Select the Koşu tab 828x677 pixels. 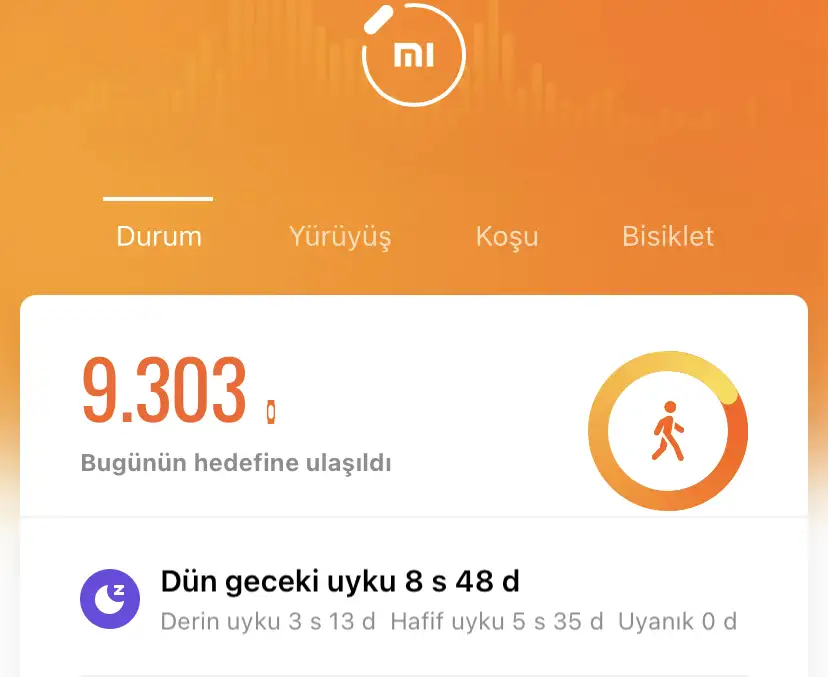click(x=507, y=237)
